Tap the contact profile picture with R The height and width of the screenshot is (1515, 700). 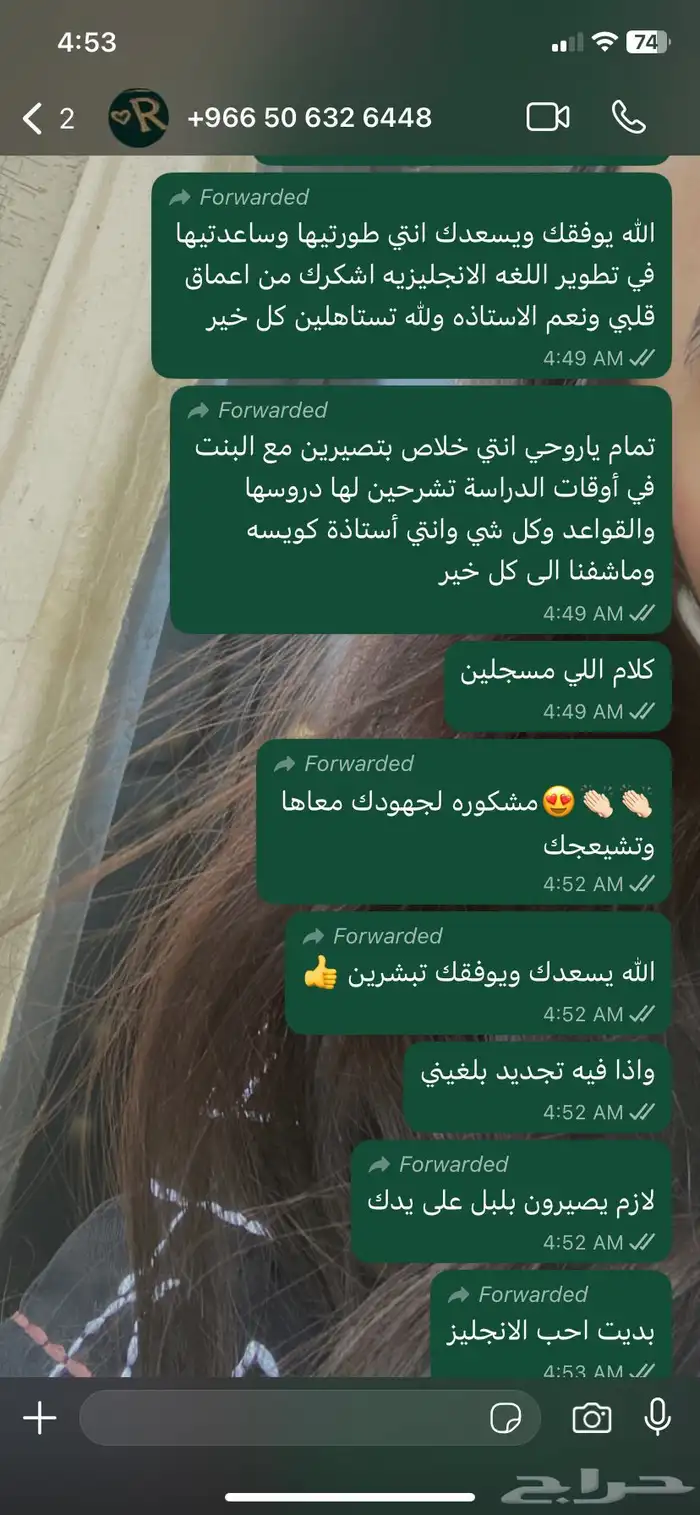137,118
